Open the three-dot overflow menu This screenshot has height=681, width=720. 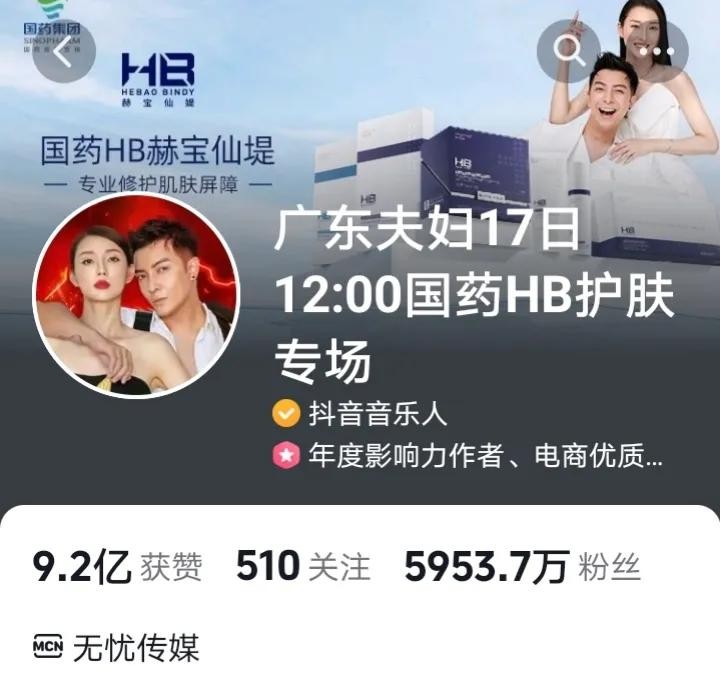click(x=657, y=51)
